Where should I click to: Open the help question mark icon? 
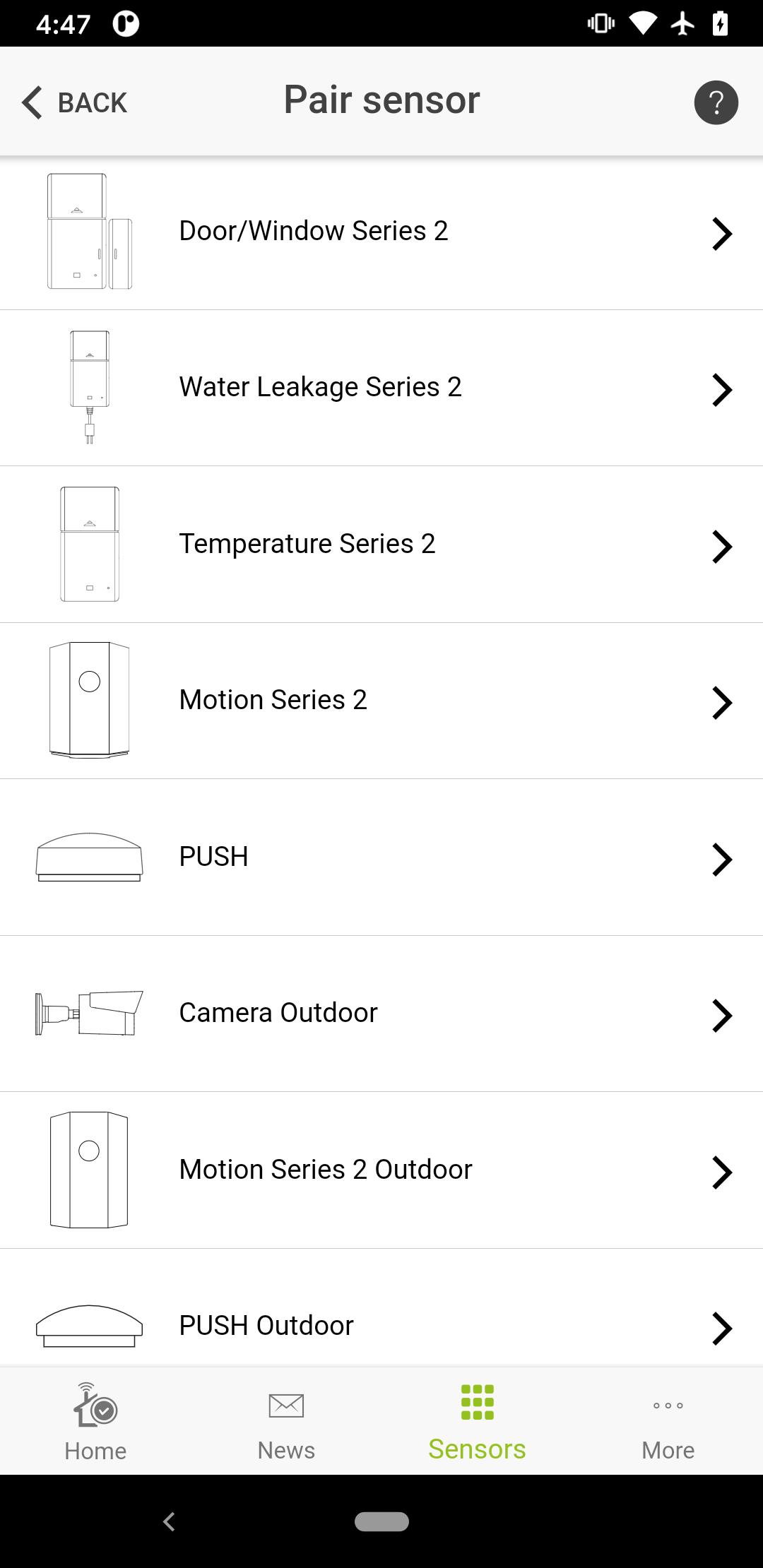(x=716, y=102)
